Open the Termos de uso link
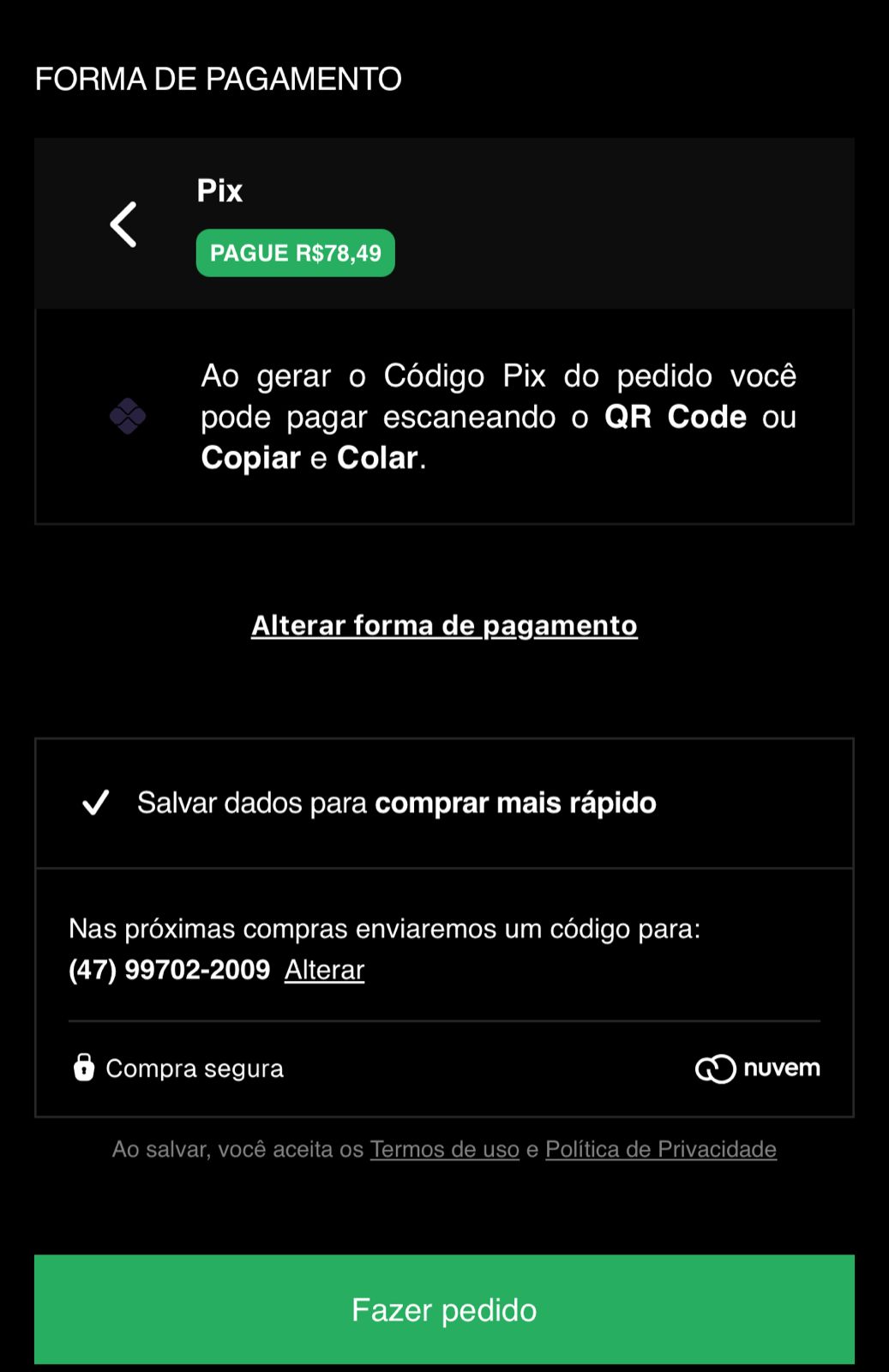Screen dimensions: 889x1372 coord(444,1149)
